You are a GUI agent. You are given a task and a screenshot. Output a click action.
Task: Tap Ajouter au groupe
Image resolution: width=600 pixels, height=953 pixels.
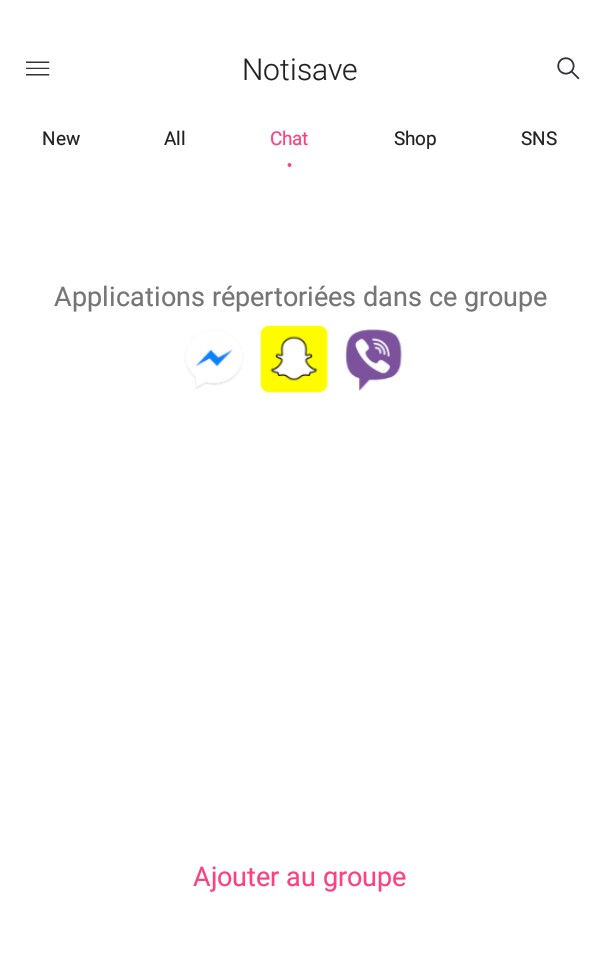click(x=300, y=877)
